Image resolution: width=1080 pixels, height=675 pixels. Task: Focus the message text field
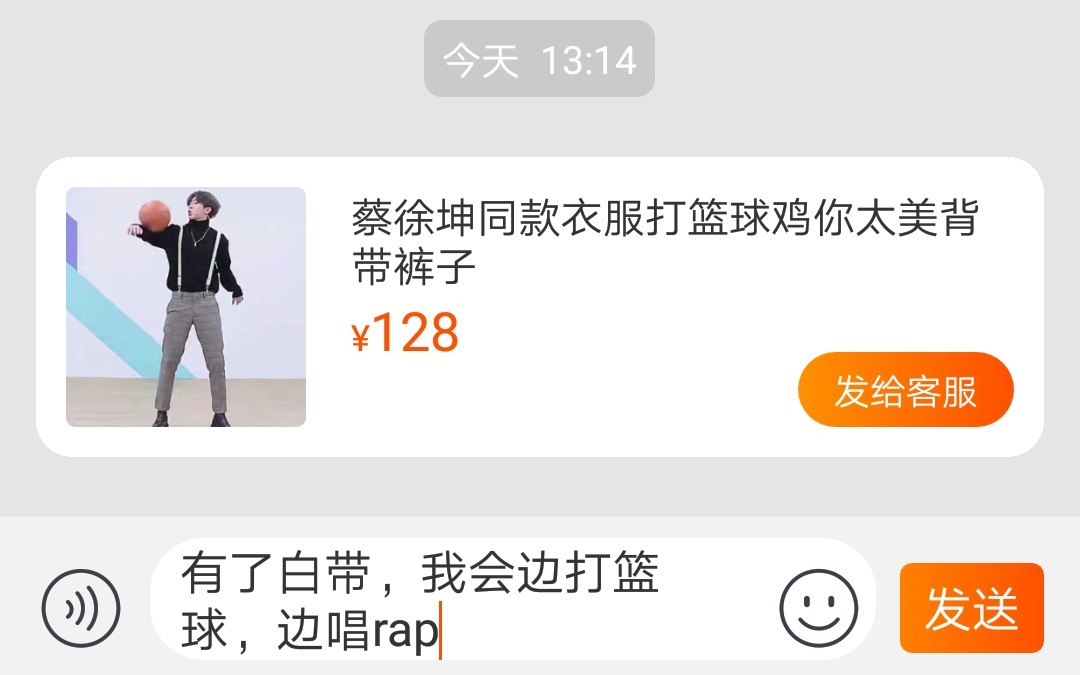tap(460, 600)
